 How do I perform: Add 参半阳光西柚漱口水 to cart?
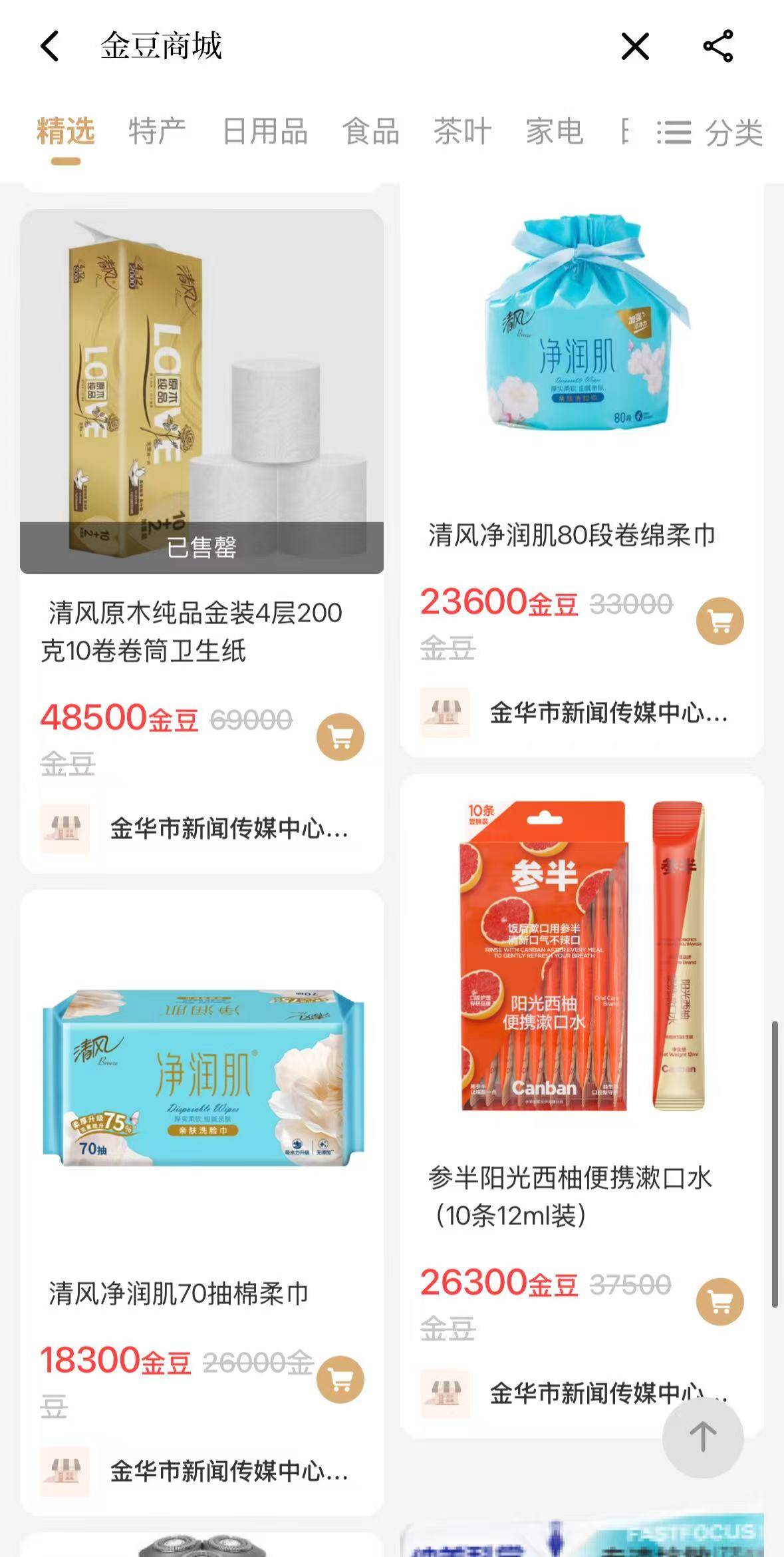(720, 1301)
